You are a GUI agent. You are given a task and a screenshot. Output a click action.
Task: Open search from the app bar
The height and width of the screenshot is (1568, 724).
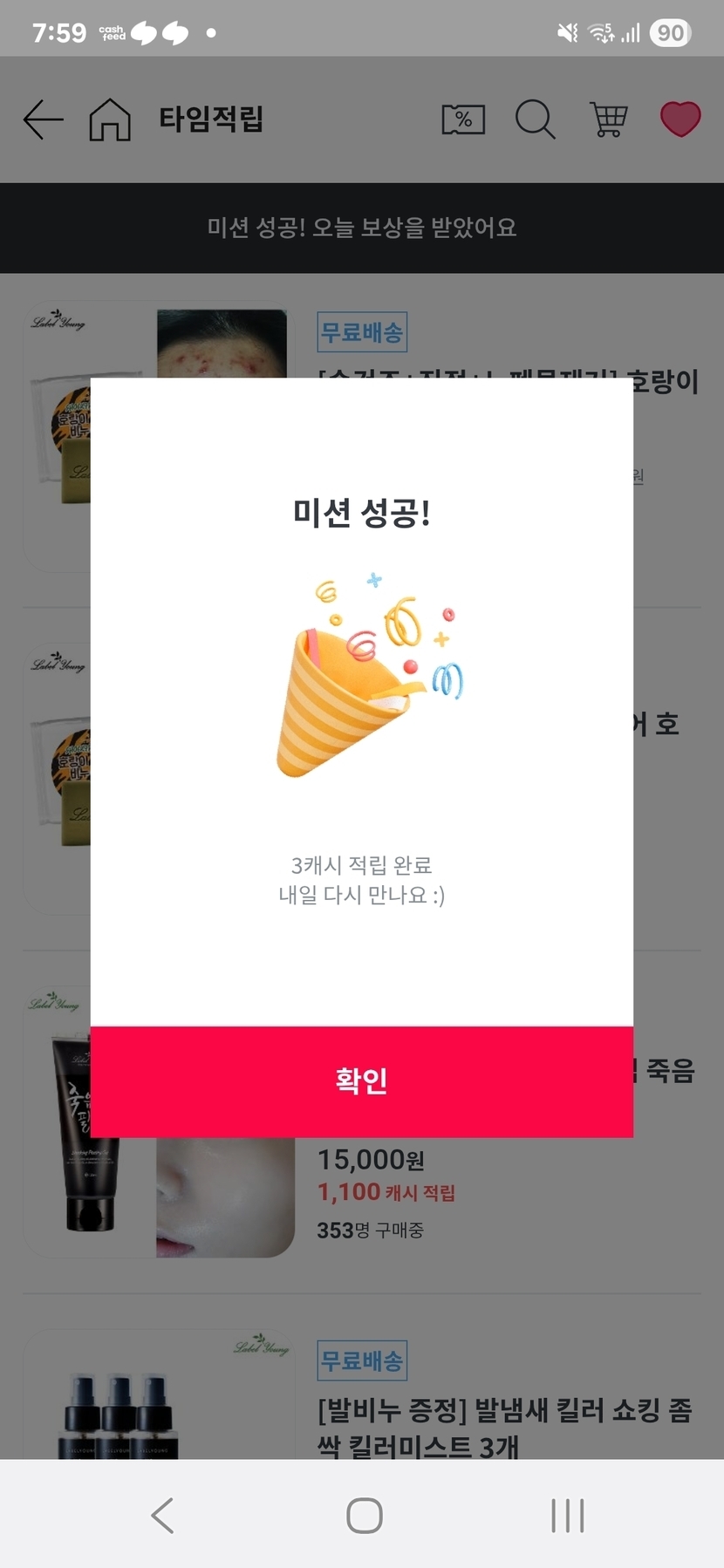pos(535,119)
